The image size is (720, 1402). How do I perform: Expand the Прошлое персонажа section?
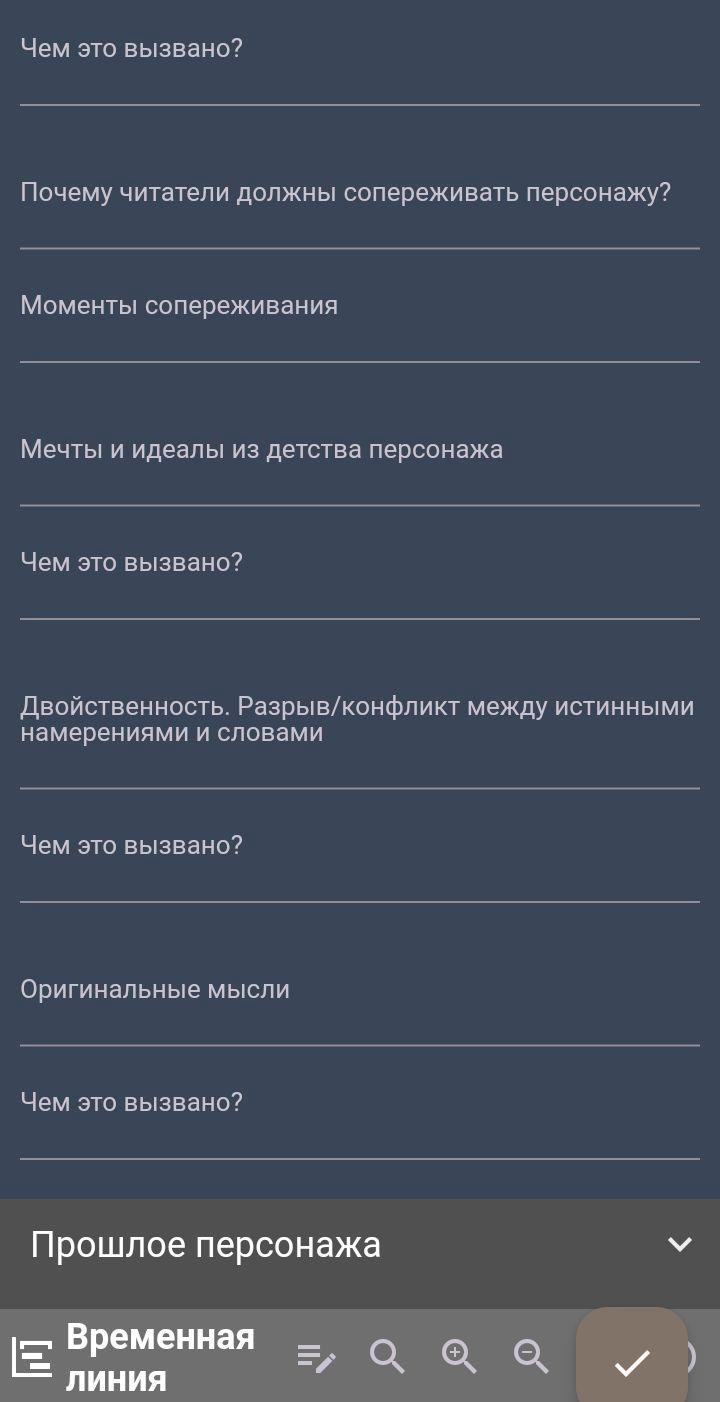coord(680,1244)
